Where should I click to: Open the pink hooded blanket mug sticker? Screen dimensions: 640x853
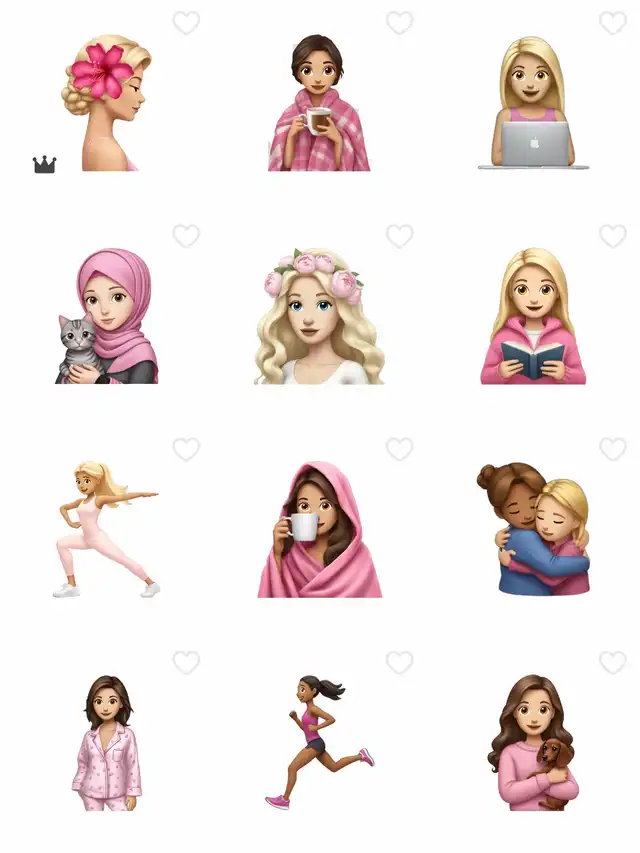point(319,529)
